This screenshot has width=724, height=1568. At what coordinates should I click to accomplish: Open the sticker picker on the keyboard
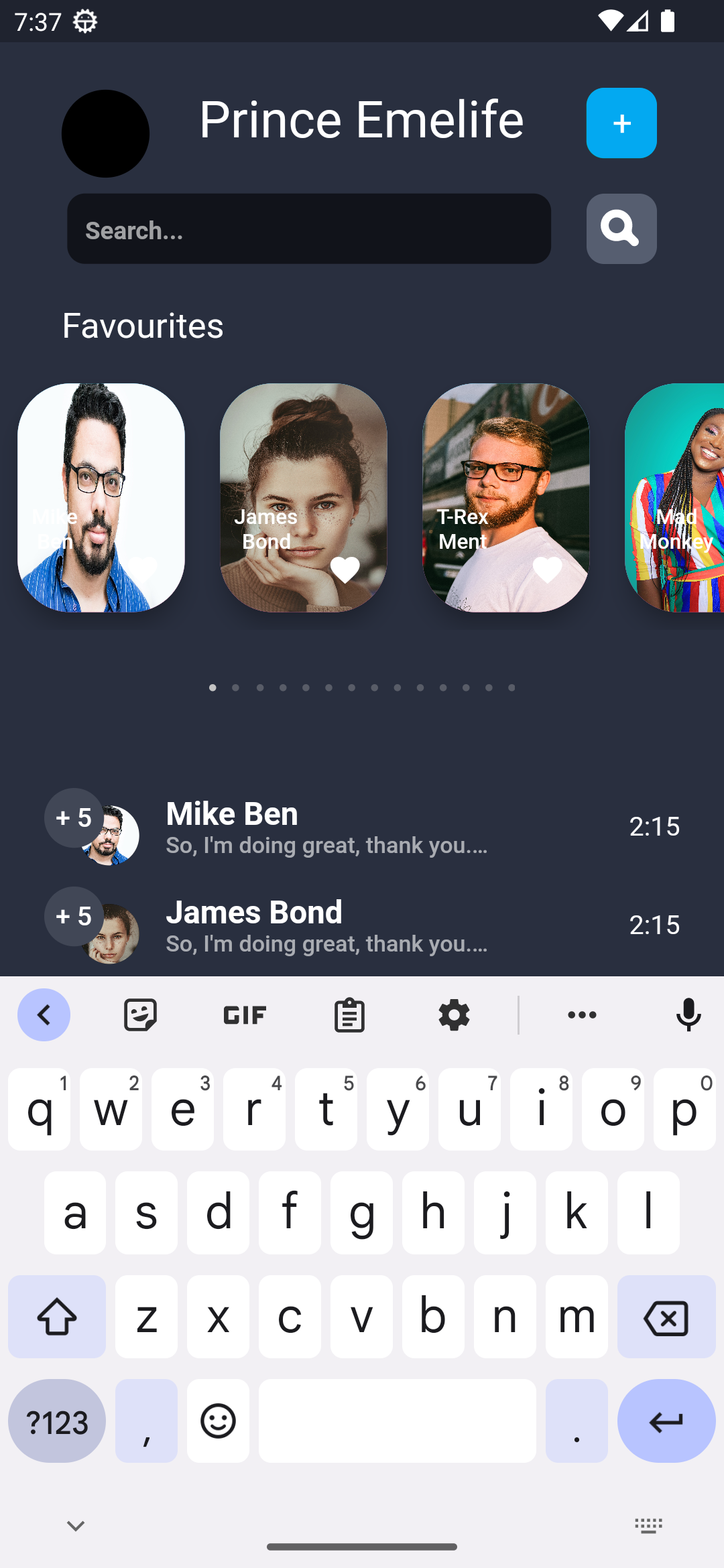tap(139, 1015)
